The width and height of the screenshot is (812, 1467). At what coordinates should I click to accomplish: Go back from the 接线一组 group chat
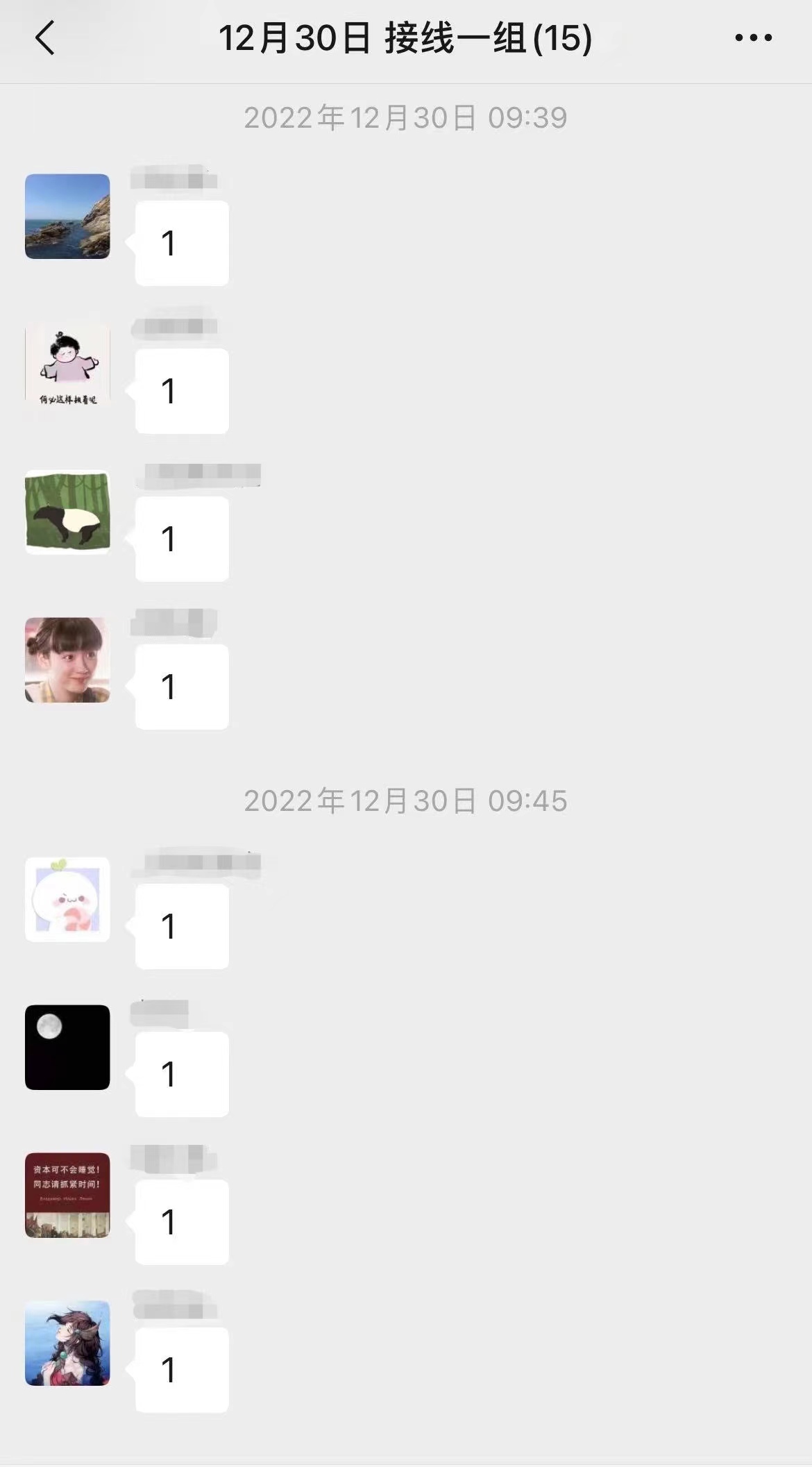pyautogui.click(x=45, y=38)
